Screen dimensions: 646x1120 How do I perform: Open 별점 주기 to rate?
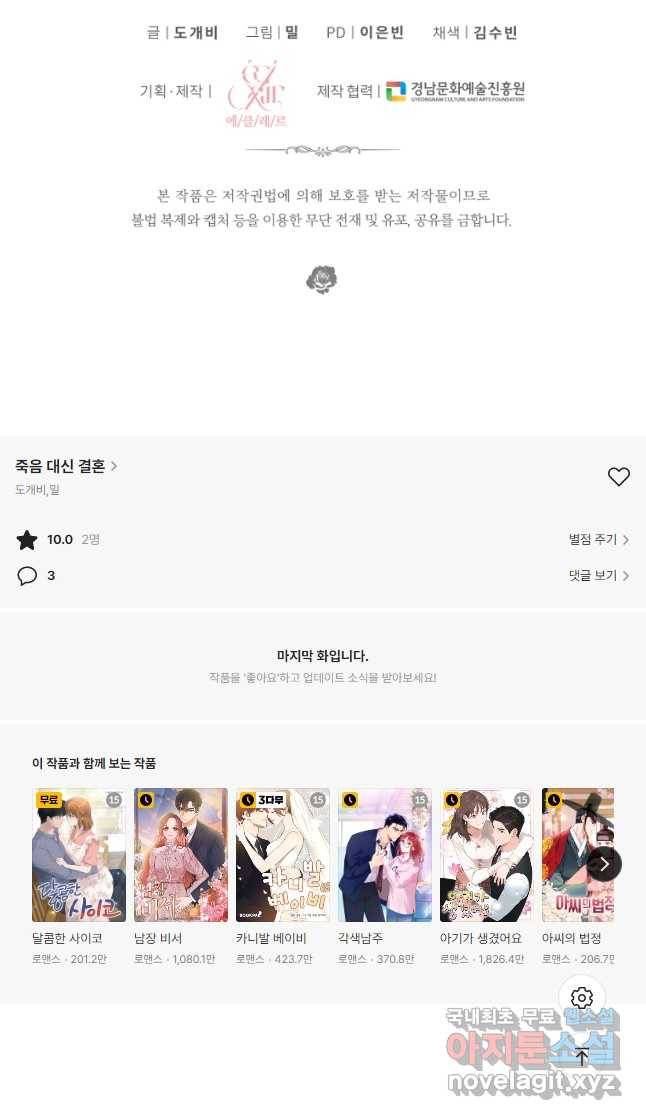tap(598, 540)
